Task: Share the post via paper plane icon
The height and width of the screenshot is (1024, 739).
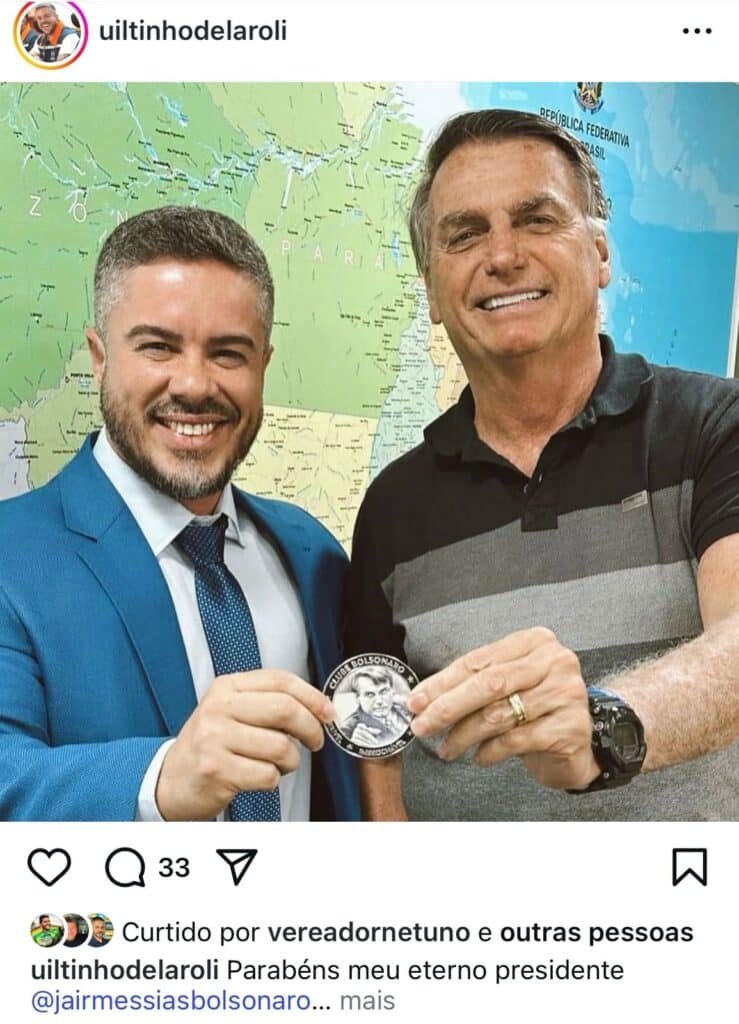Action: tap(237, 867)
